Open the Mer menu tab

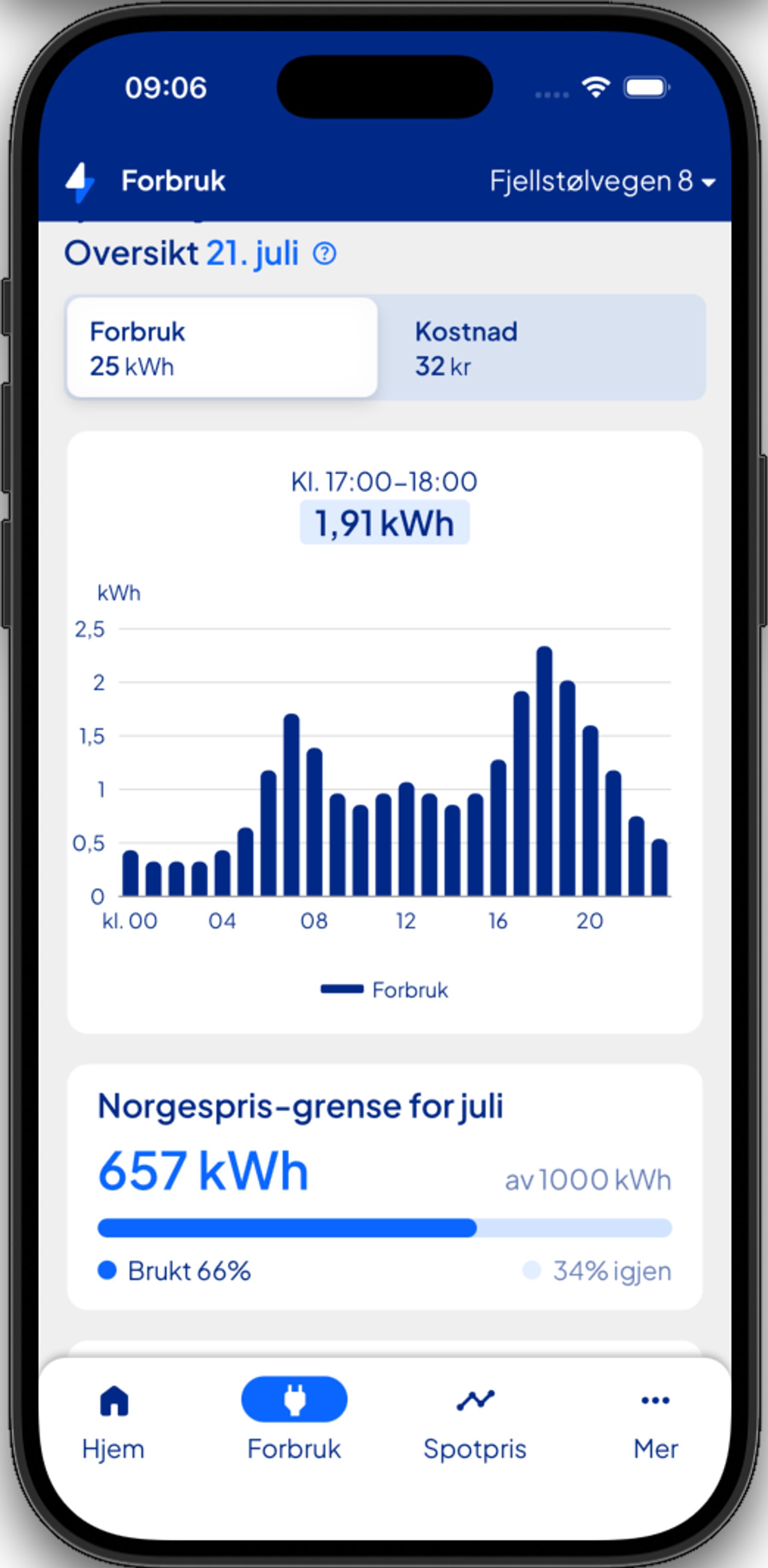click(655, 1423)
